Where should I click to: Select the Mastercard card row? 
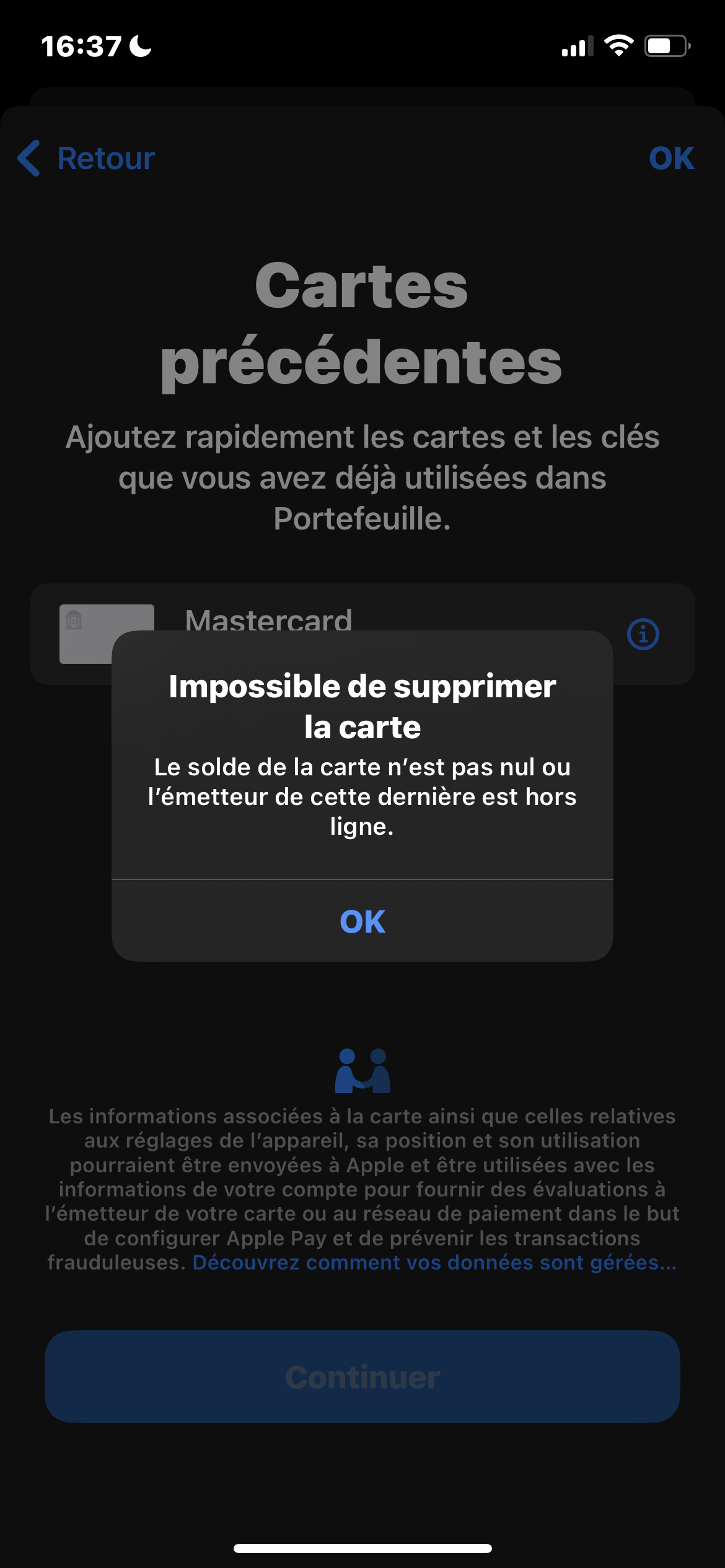pos(362,634)
